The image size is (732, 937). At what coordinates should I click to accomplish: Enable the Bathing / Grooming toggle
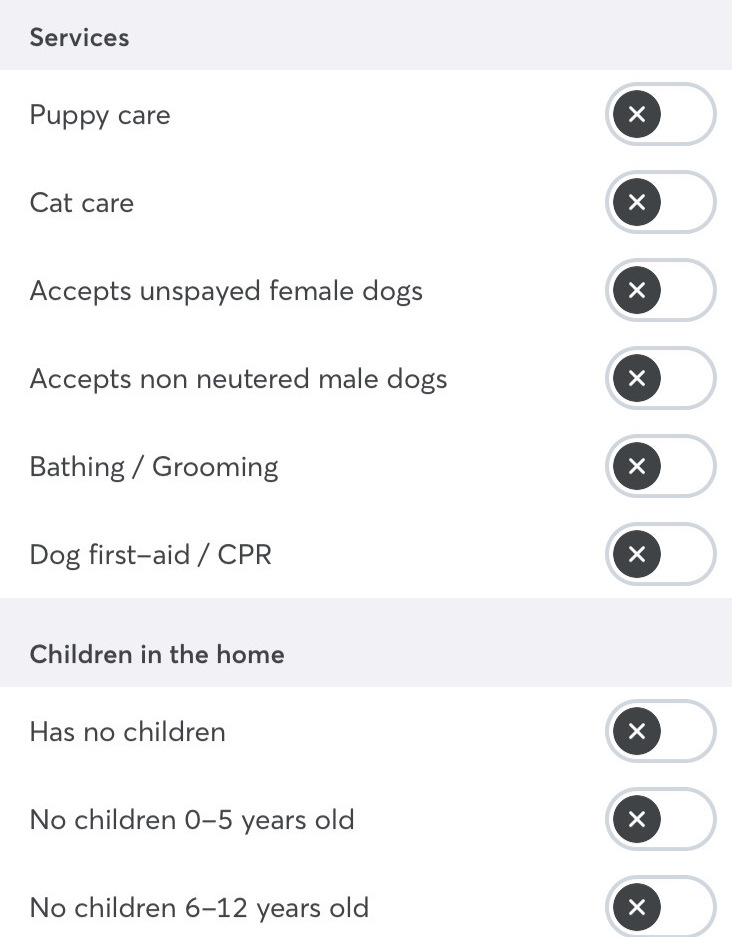661,466
